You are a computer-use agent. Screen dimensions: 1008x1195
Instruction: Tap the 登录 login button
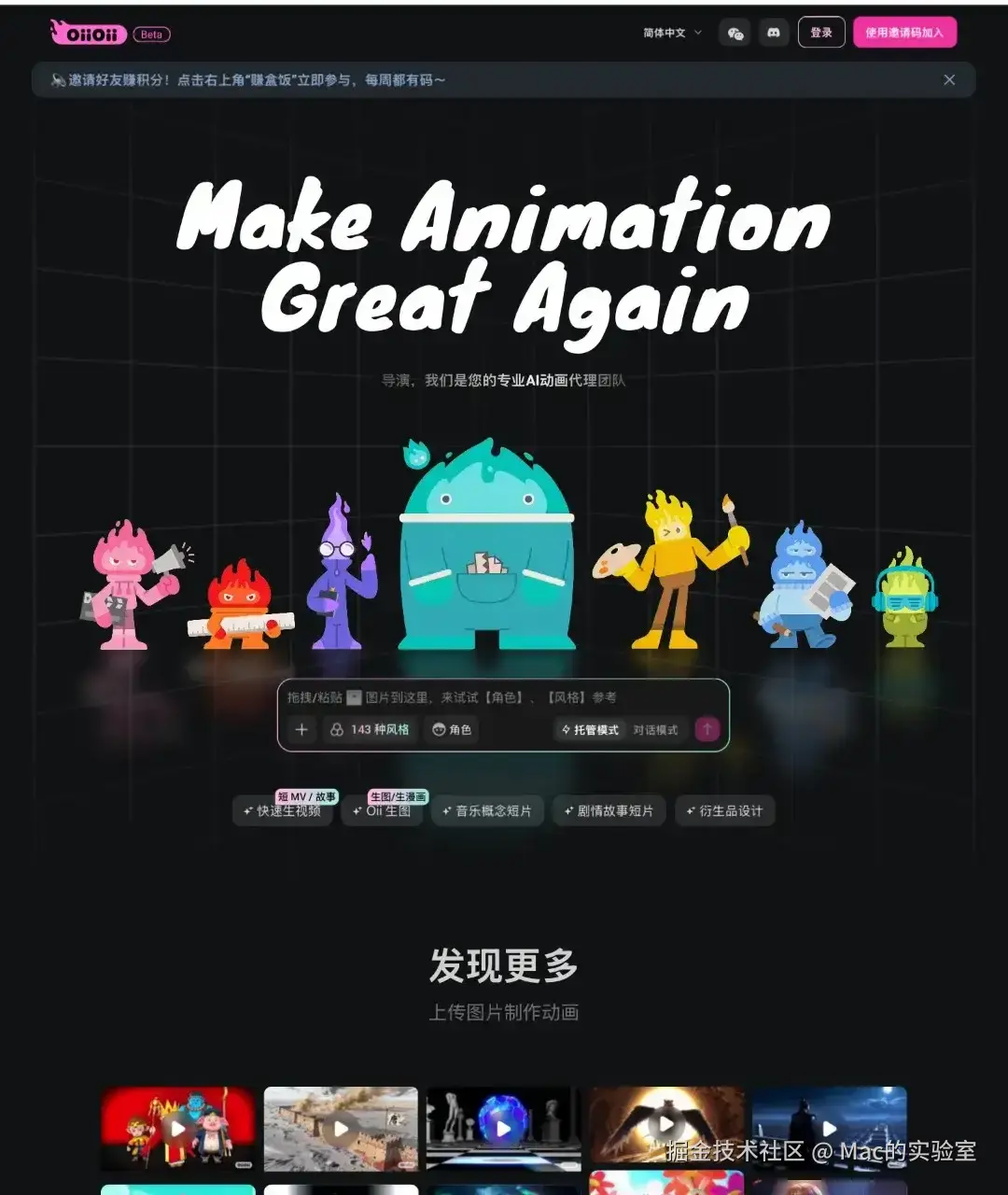821,33
